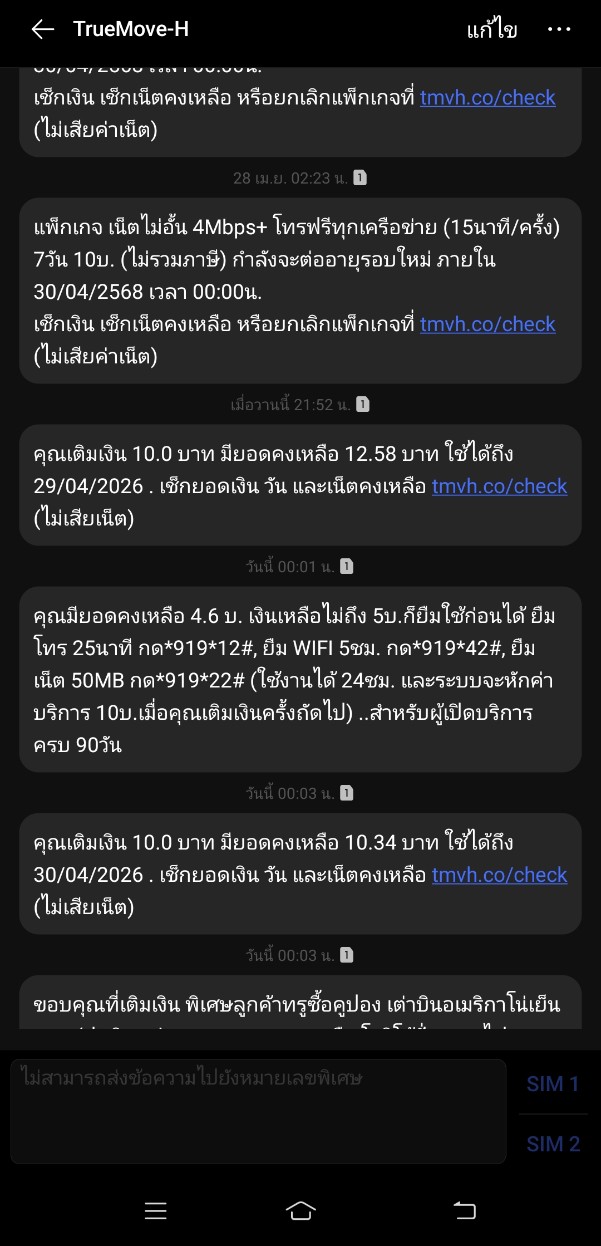Open the recent apps menu button
The image size is (601, 1246).
pos(156,1211)
